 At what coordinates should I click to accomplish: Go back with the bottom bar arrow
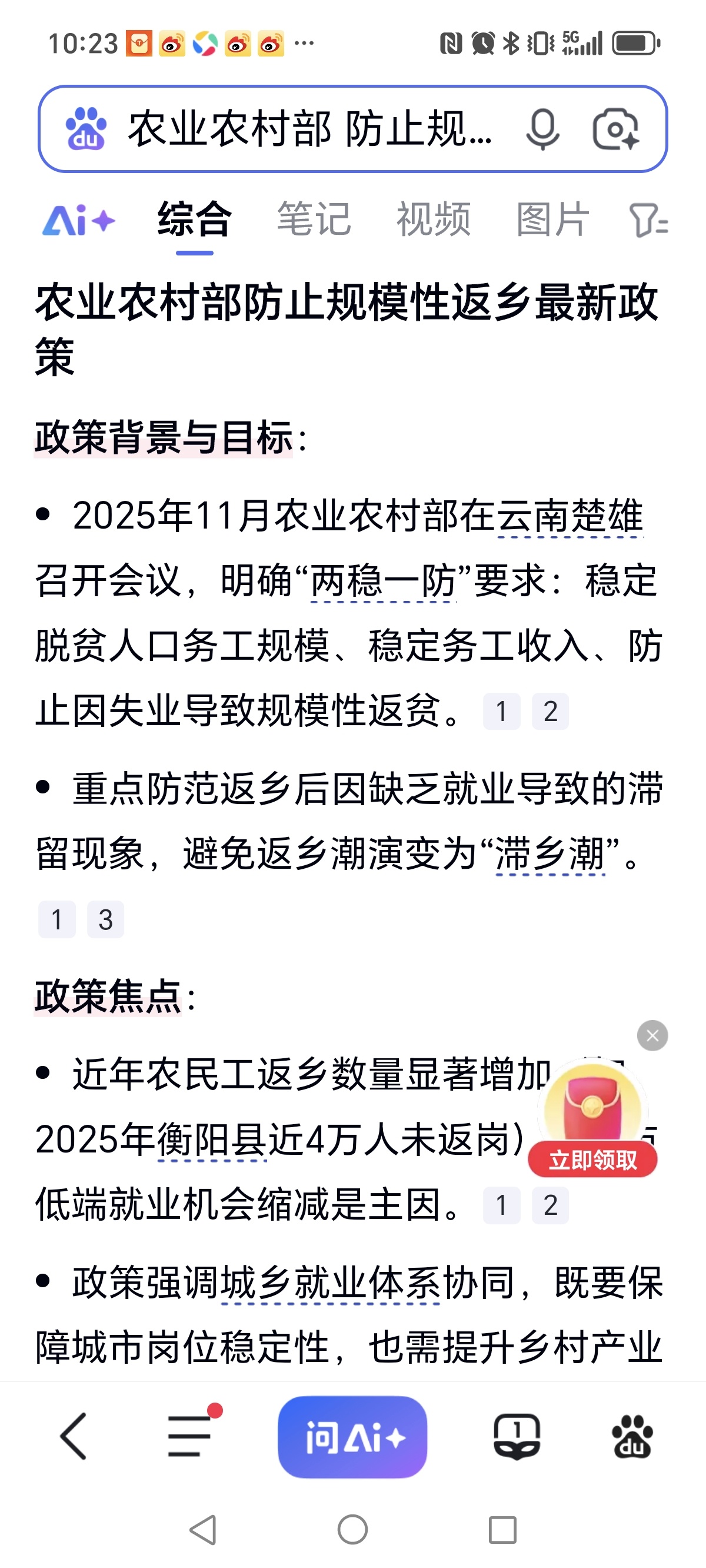click(x=74, y=1437)
